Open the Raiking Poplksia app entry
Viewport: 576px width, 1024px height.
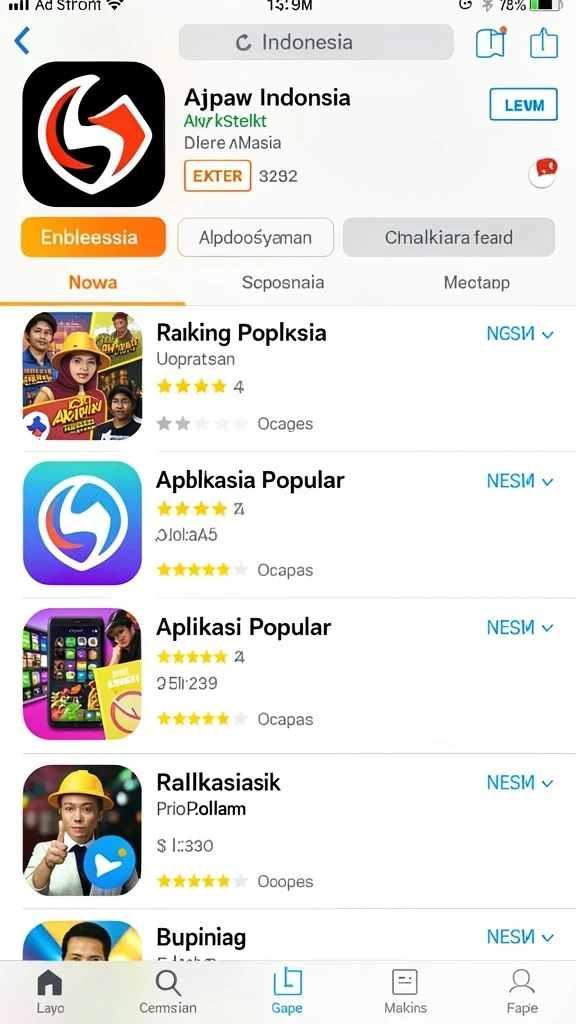click(x=288, y=377)
